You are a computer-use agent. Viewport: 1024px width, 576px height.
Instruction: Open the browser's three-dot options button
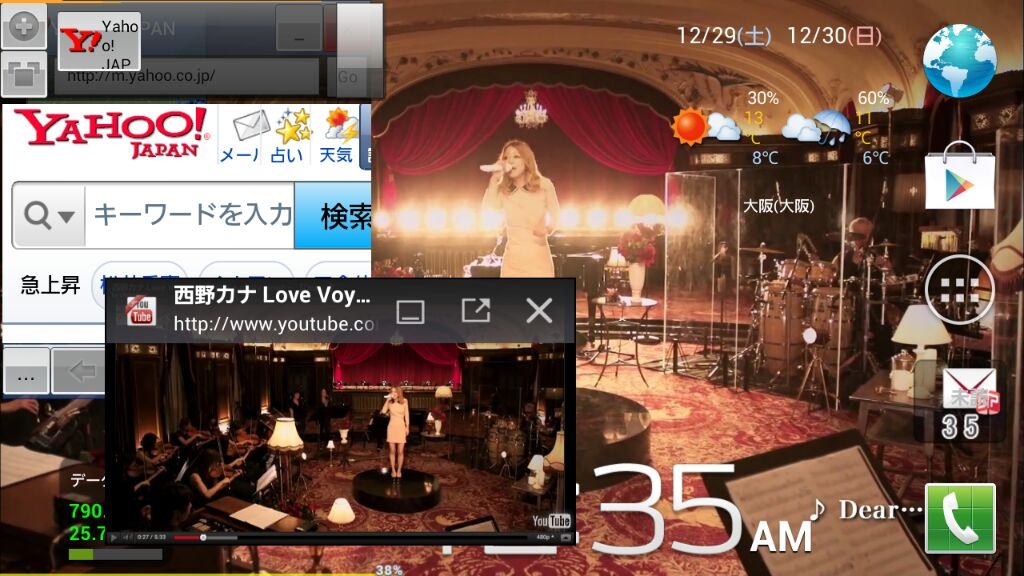coord(25,374)
